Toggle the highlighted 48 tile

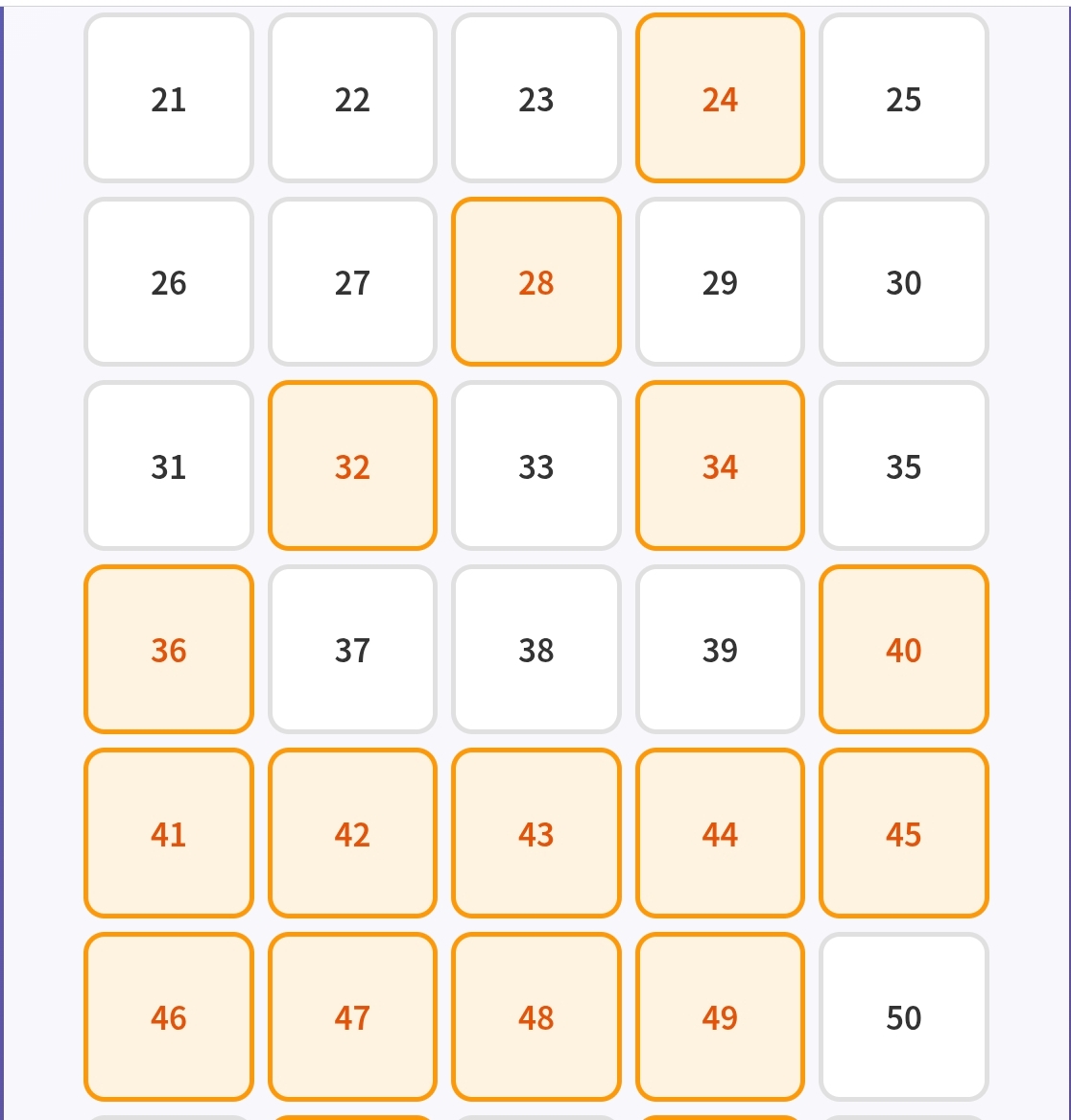point(536,1017)
